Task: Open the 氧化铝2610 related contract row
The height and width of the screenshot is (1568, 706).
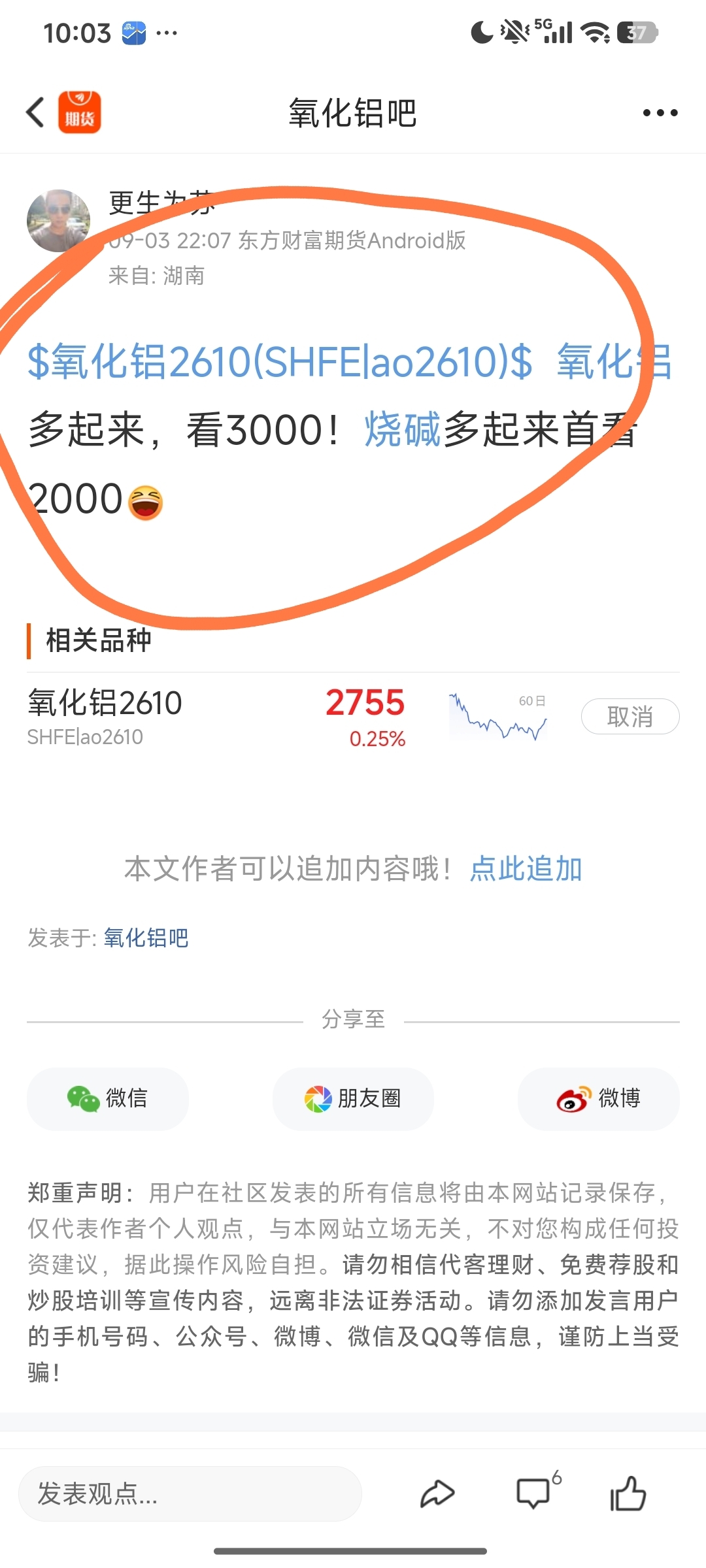Action: [x=288, y=717]
